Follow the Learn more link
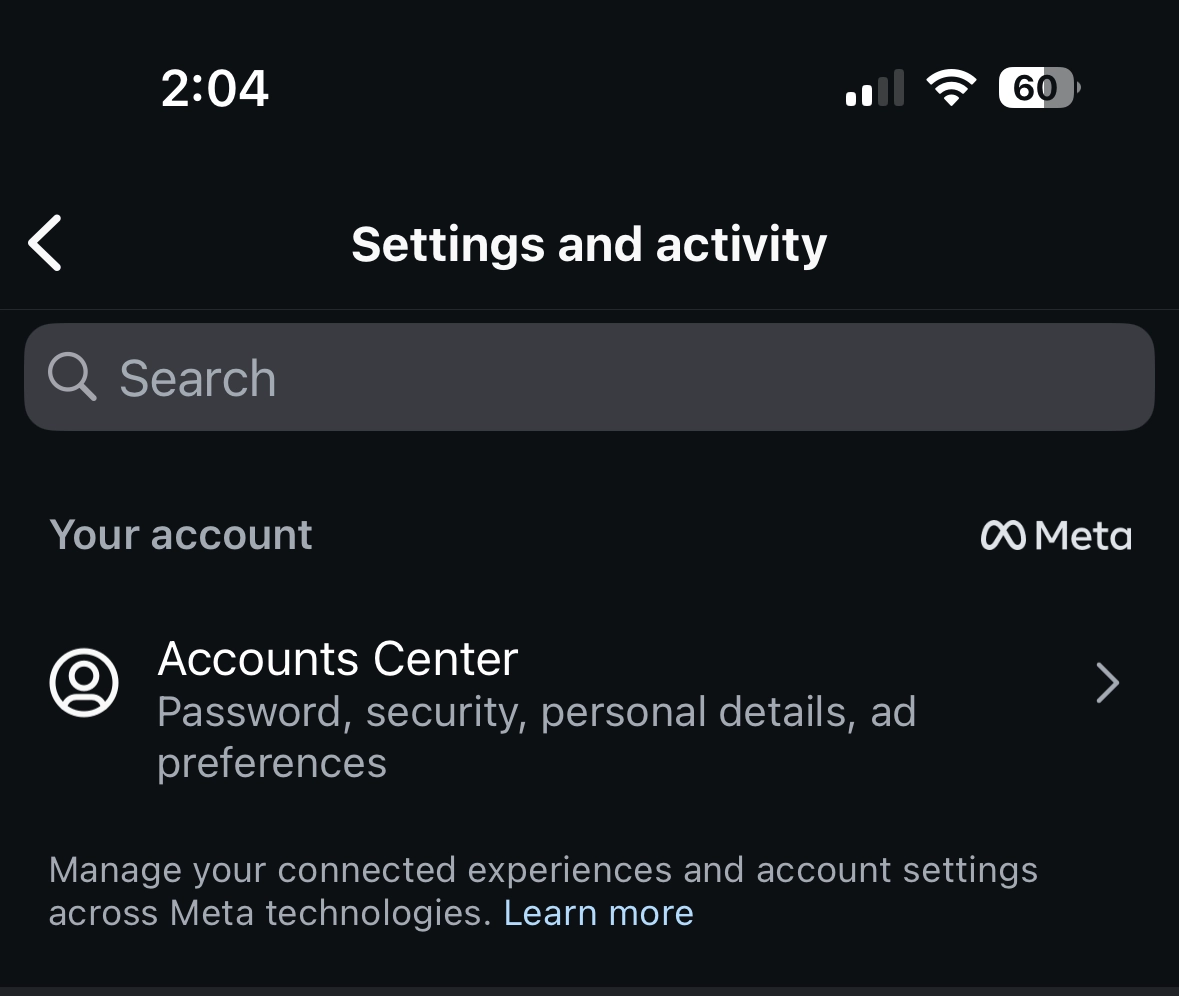Image resolution: width=1179 pixels, height=996 pixels. tap(598, 913)
